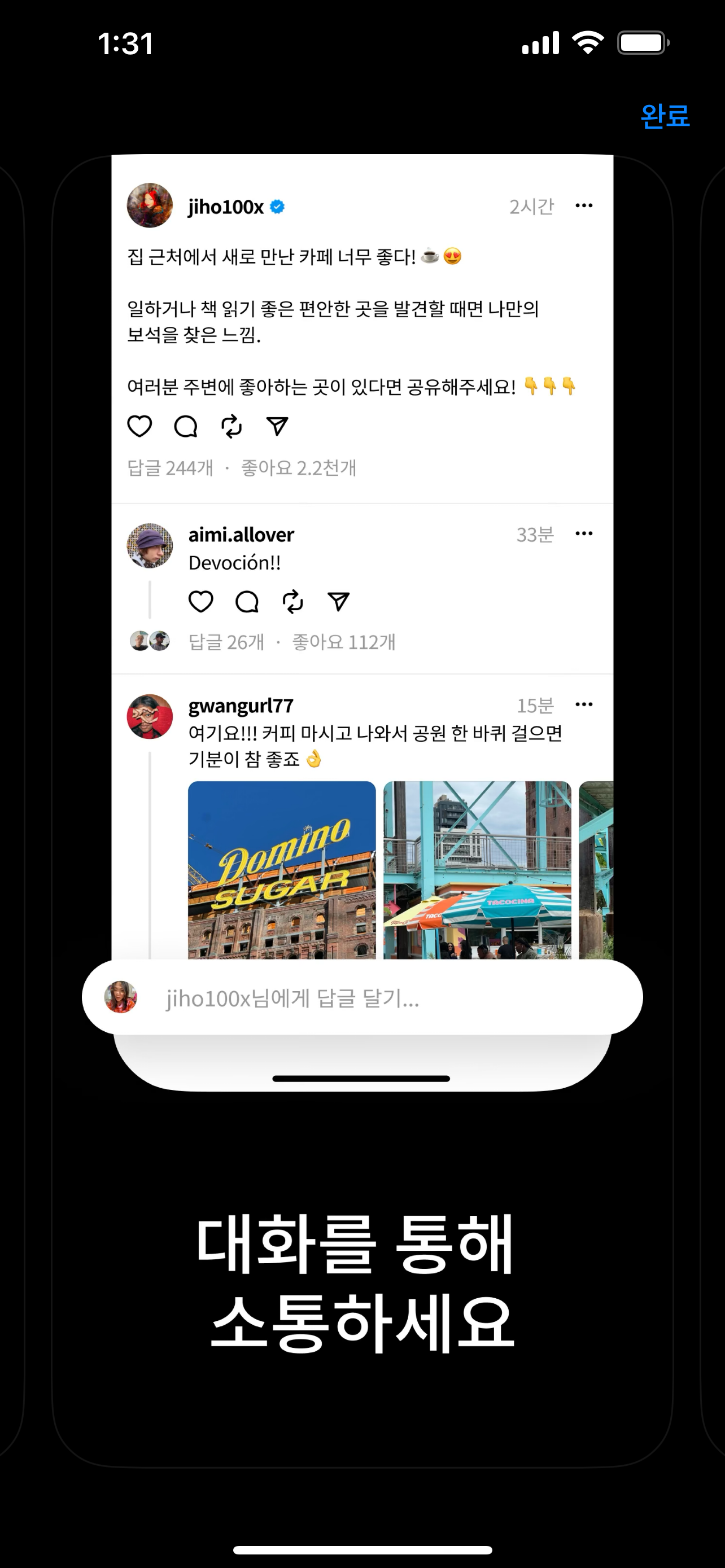Screen dimensions: 725x1568
Task: Tap the reply icon under aimi.allover's comment
Action: point(247,601)
